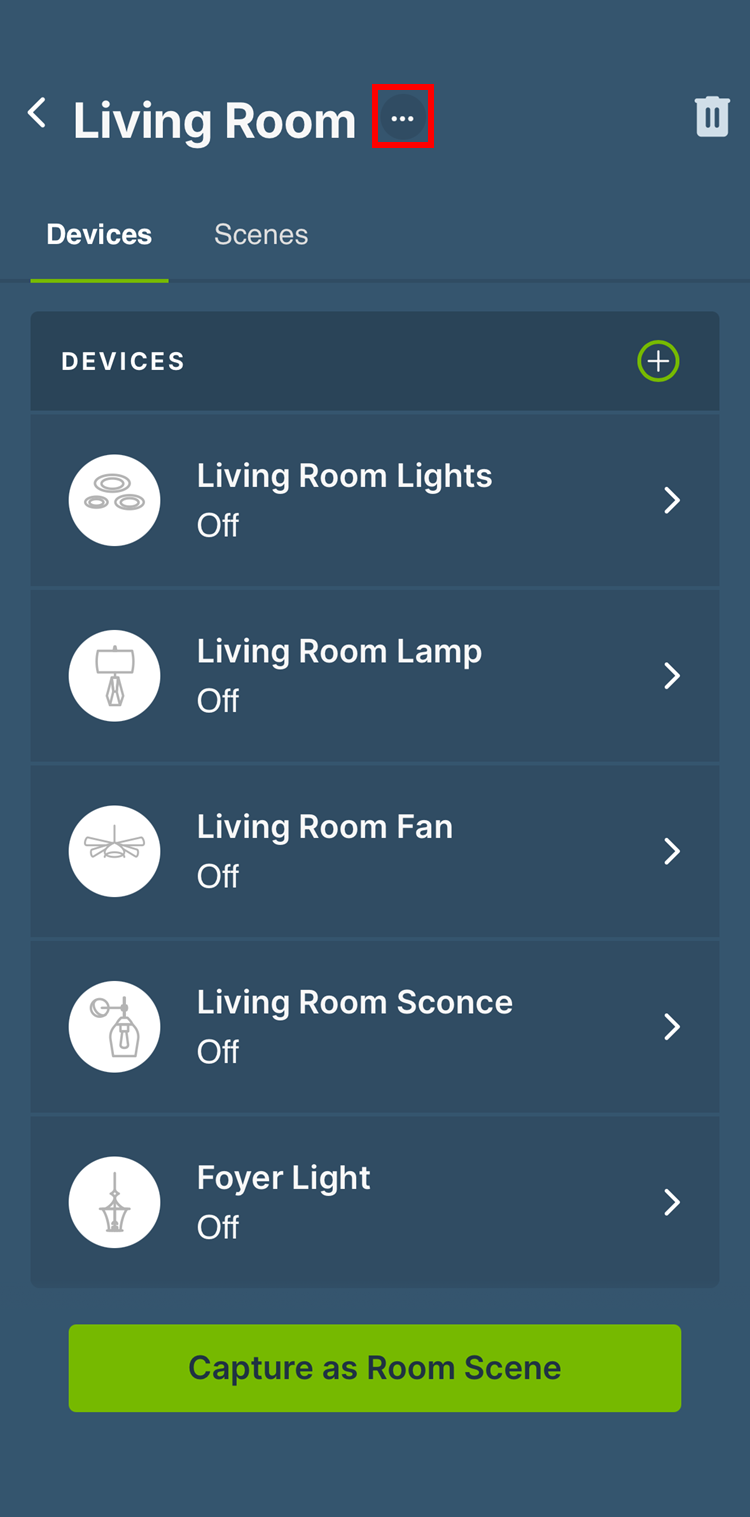Open the Living Room more options menu
Image resolution: width=750 pixels, height=1517 pixels.
tap(402, 117)
